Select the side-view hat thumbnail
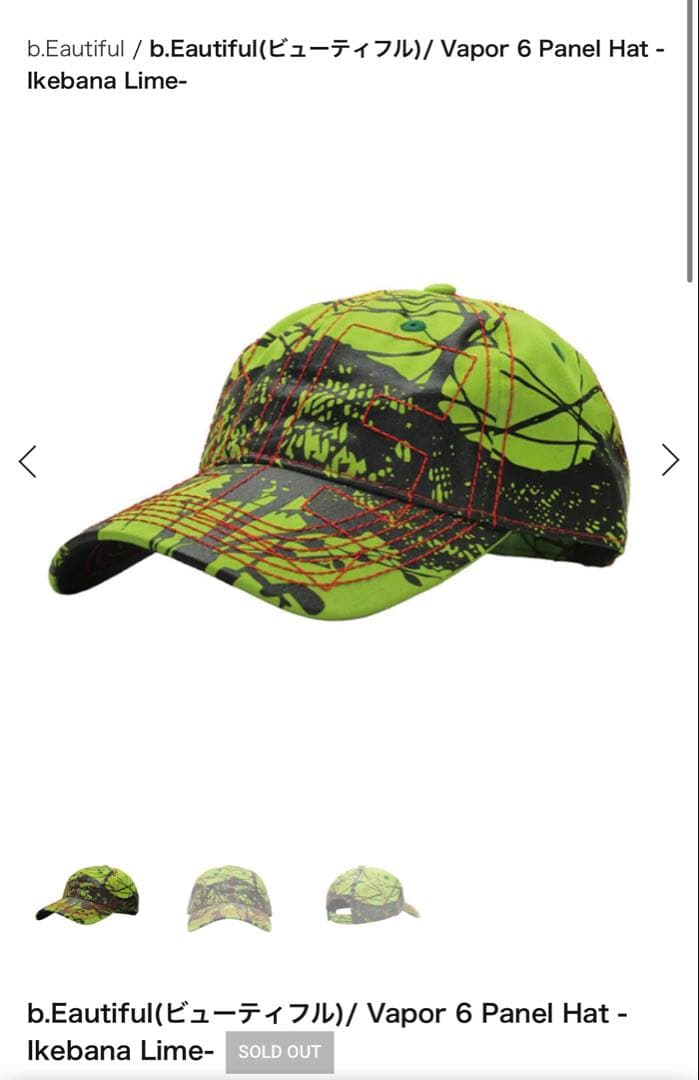 (88, 895)
